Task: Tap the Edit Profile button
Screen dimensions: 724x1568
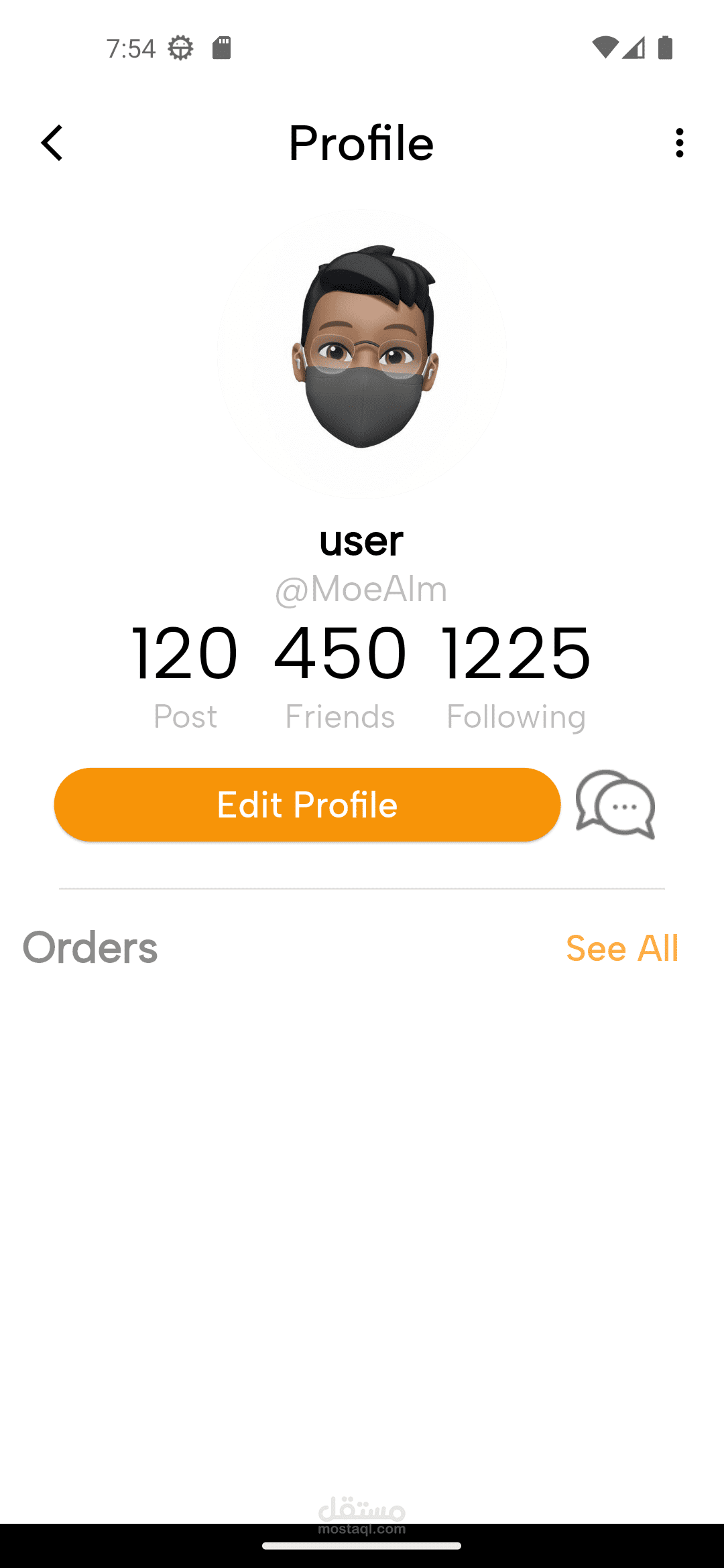Action: tap(307, 804)
